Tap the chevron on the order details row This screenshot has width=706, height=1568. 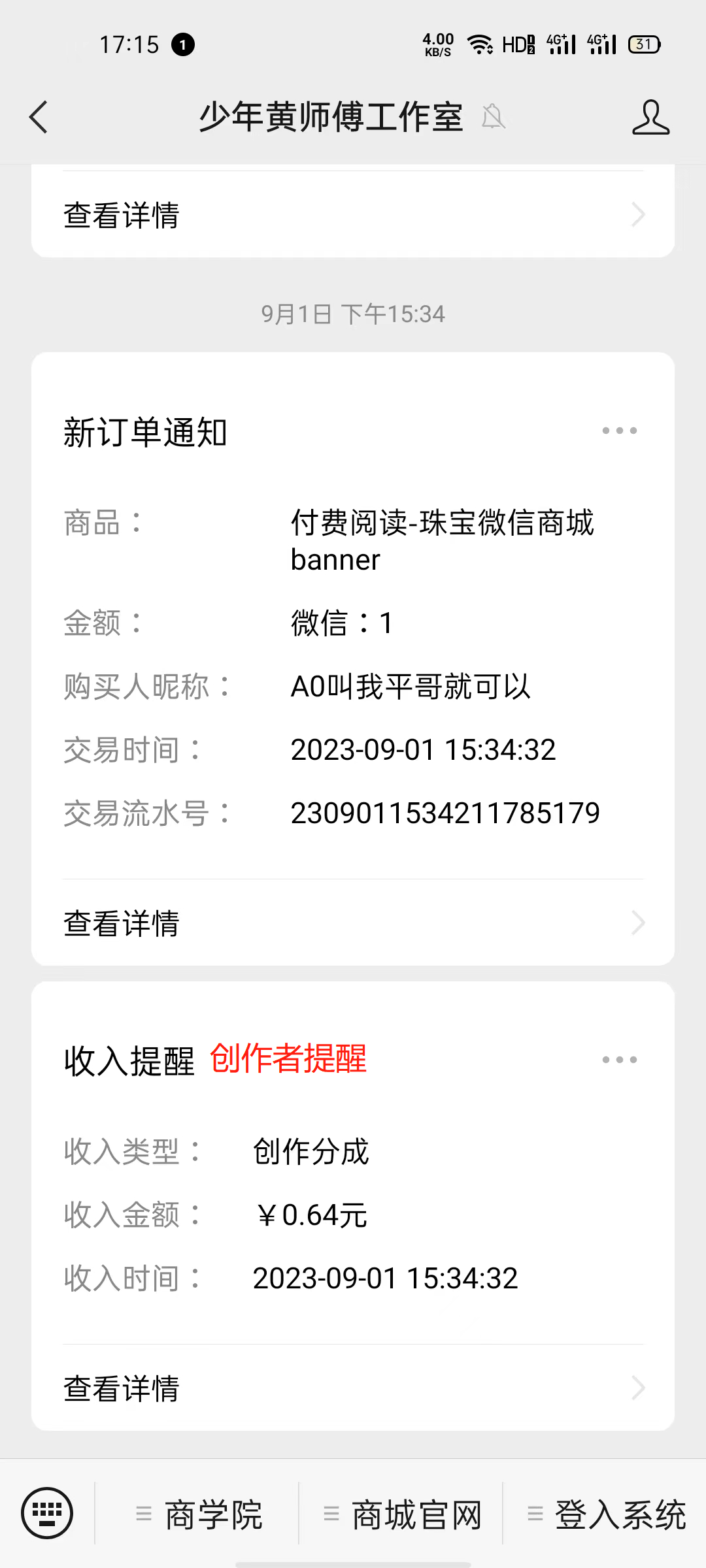coord(637,923)
